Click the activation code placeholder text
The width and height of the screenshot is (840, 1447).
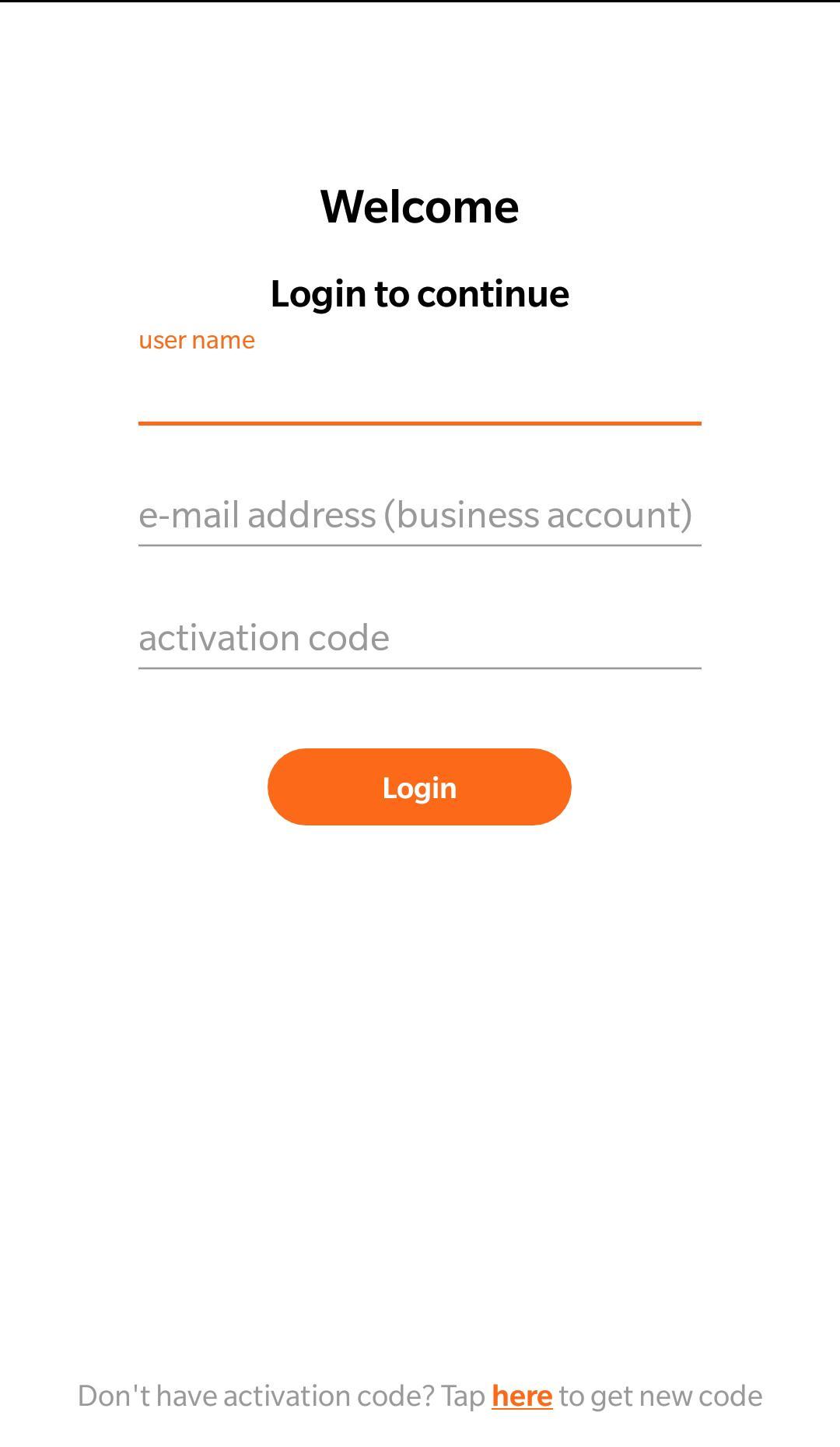[264, 636]
